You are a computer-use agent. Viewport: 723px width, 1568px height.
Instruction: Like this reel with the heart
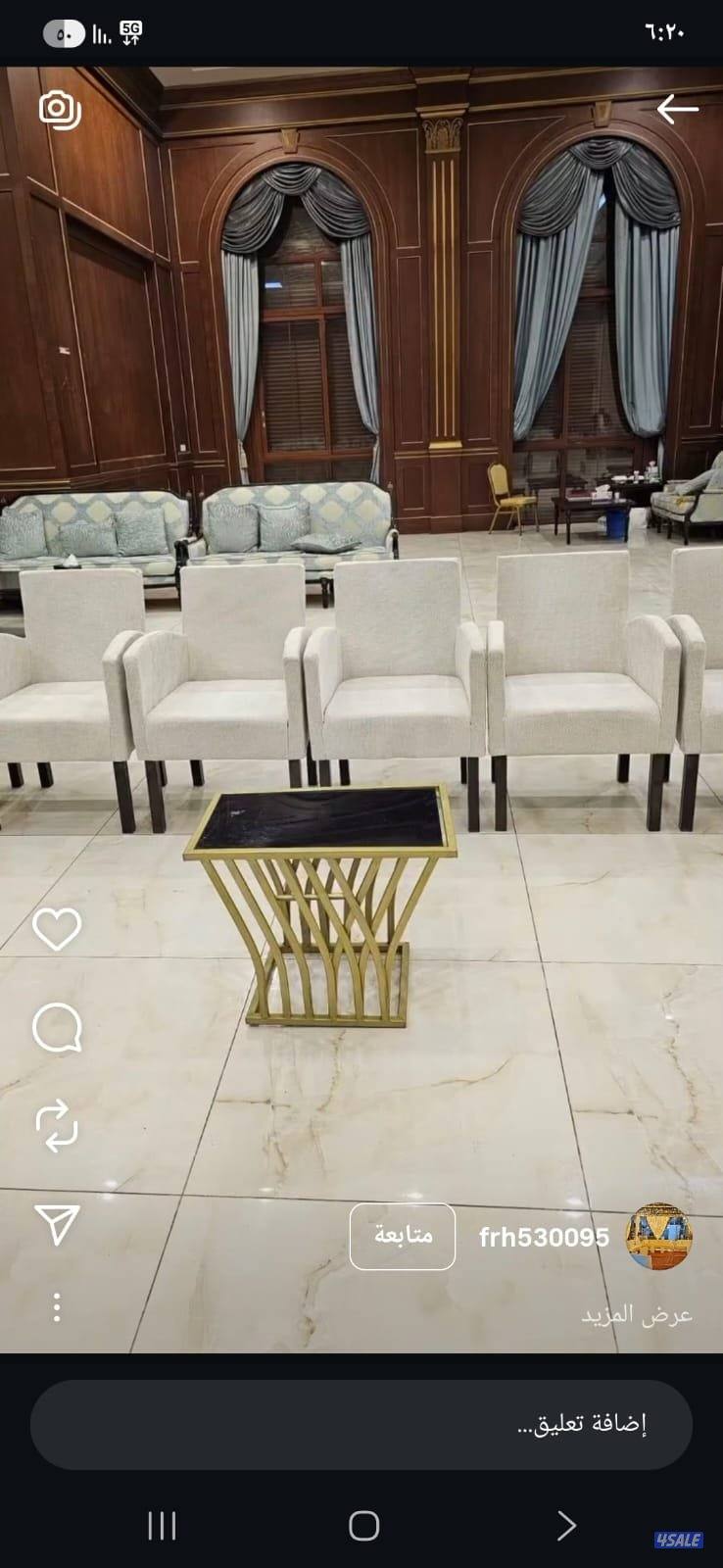coord(57,929)
